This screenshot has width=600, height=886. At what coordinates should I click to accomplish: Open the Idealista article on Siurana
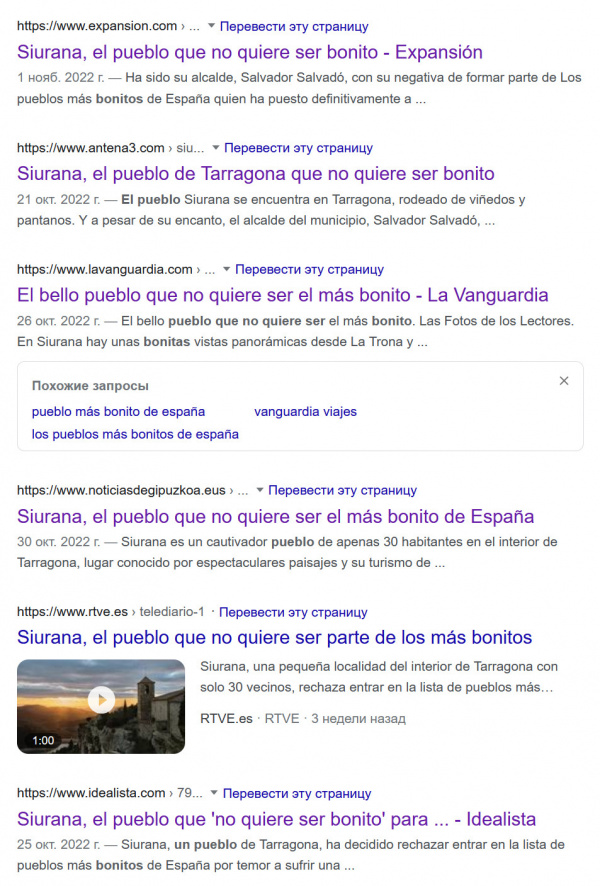(x=276, y=819)
